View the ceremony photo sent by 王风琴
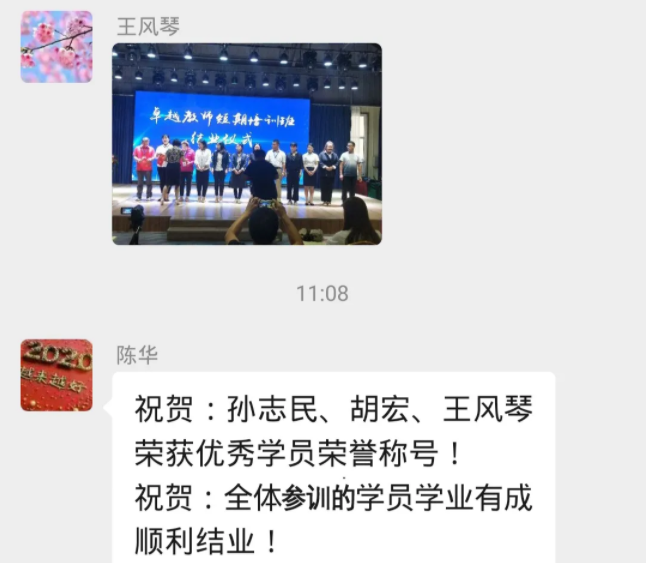 (x=246, y=143)
